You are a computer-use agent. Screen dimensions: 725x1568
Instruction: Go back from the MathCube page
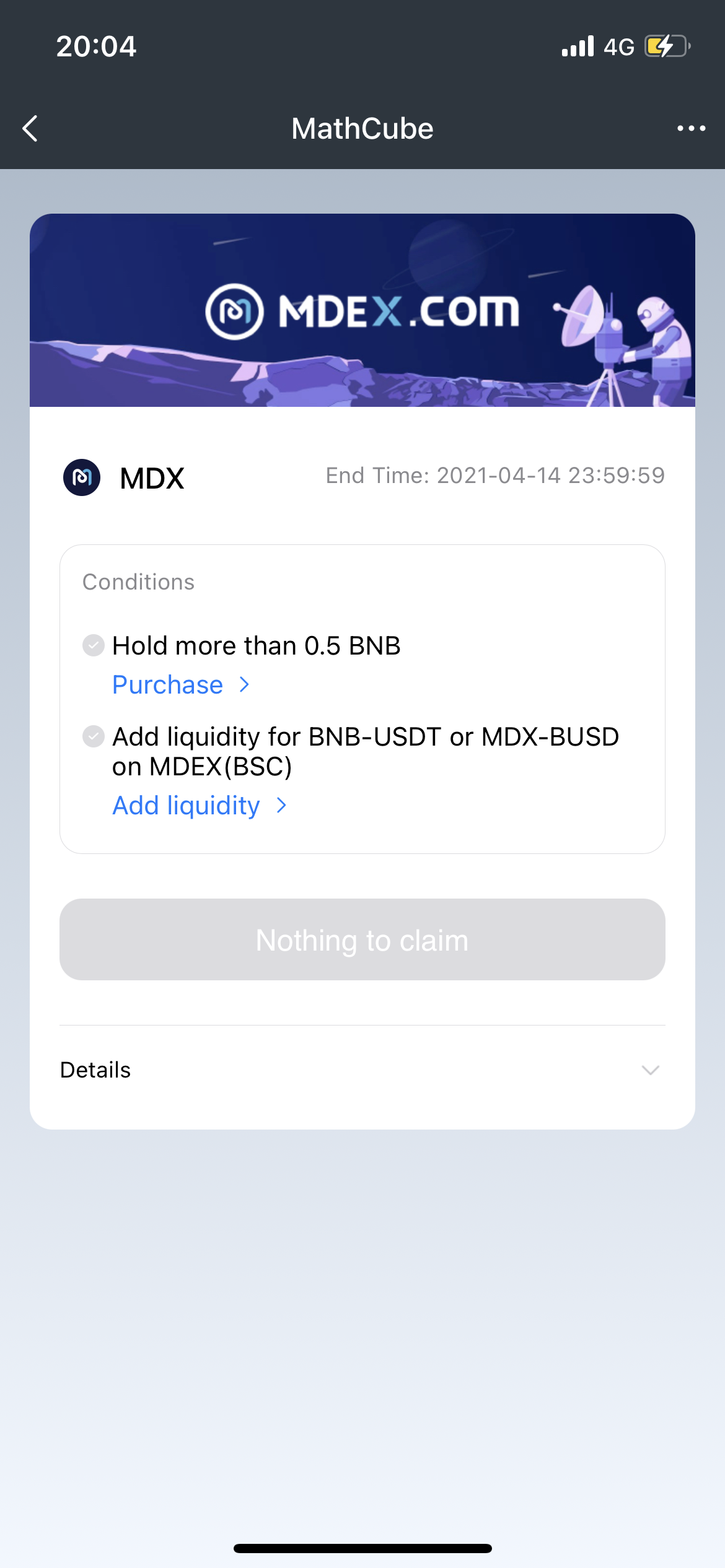[x=30, y=129]
